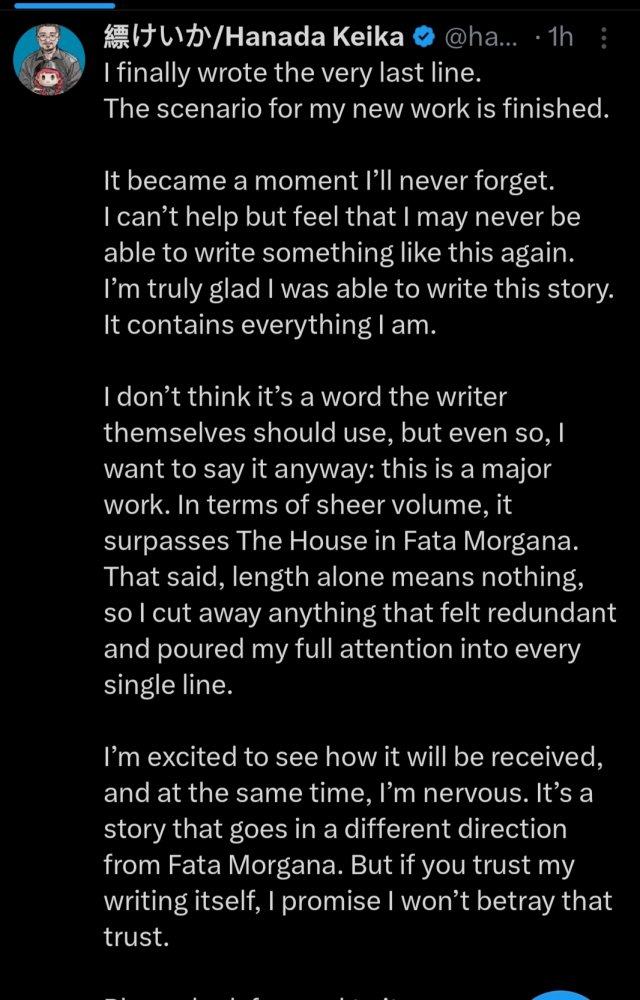
Task: Open the overflow menu on Keika's post
Action: [x=604, y=39]
